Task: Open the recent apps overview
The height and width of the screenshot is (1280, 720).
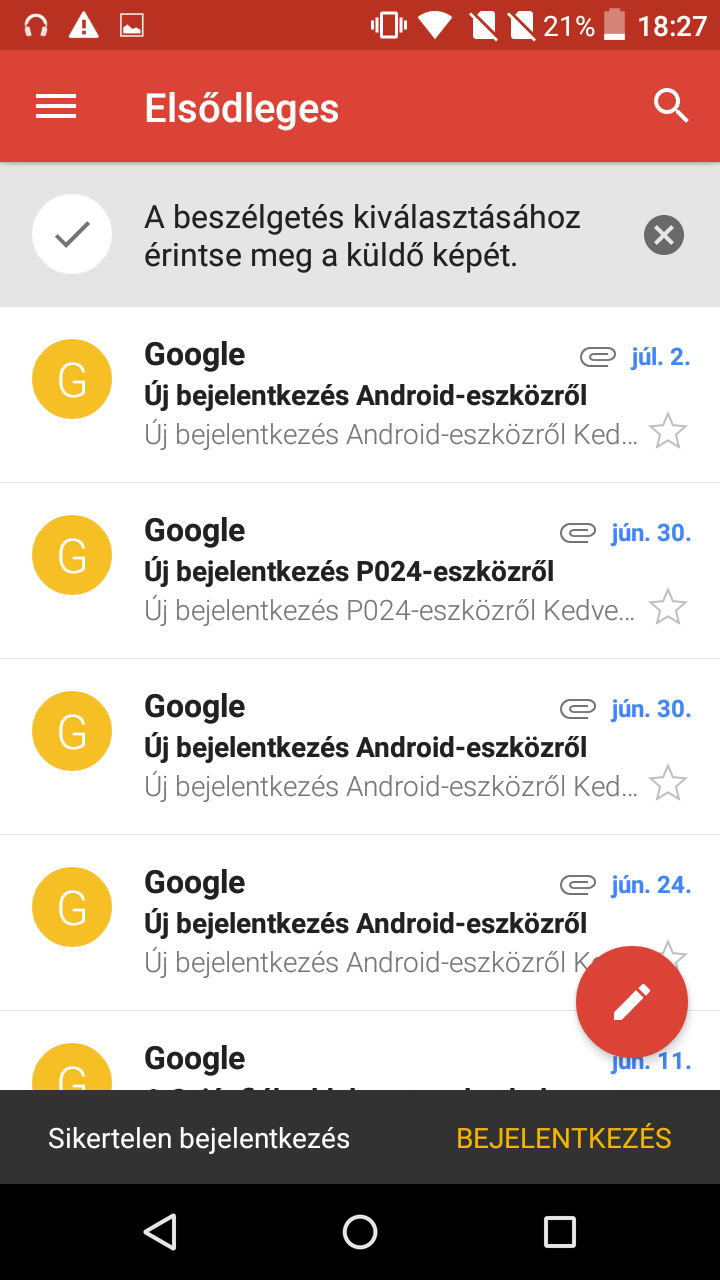Action: click(x=560, y=1232)
